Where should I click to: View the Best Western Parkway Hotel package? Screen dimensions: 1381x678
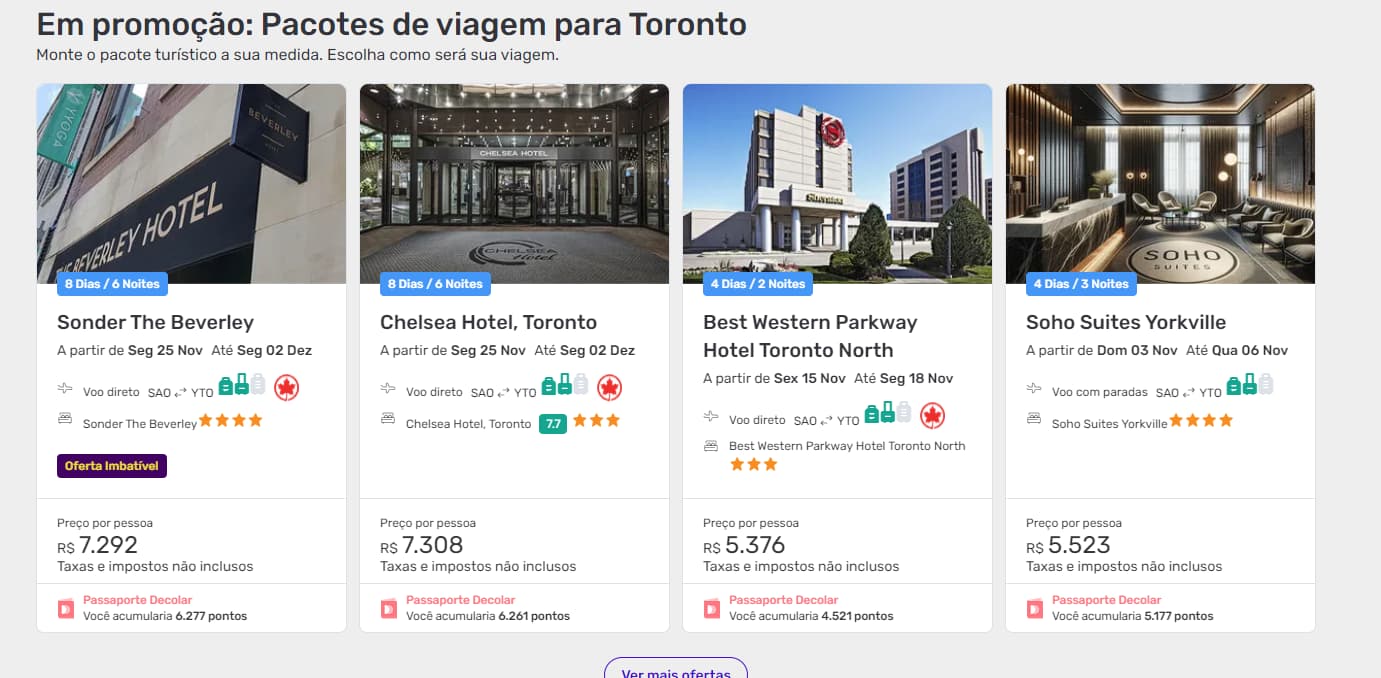pos(810,336)
